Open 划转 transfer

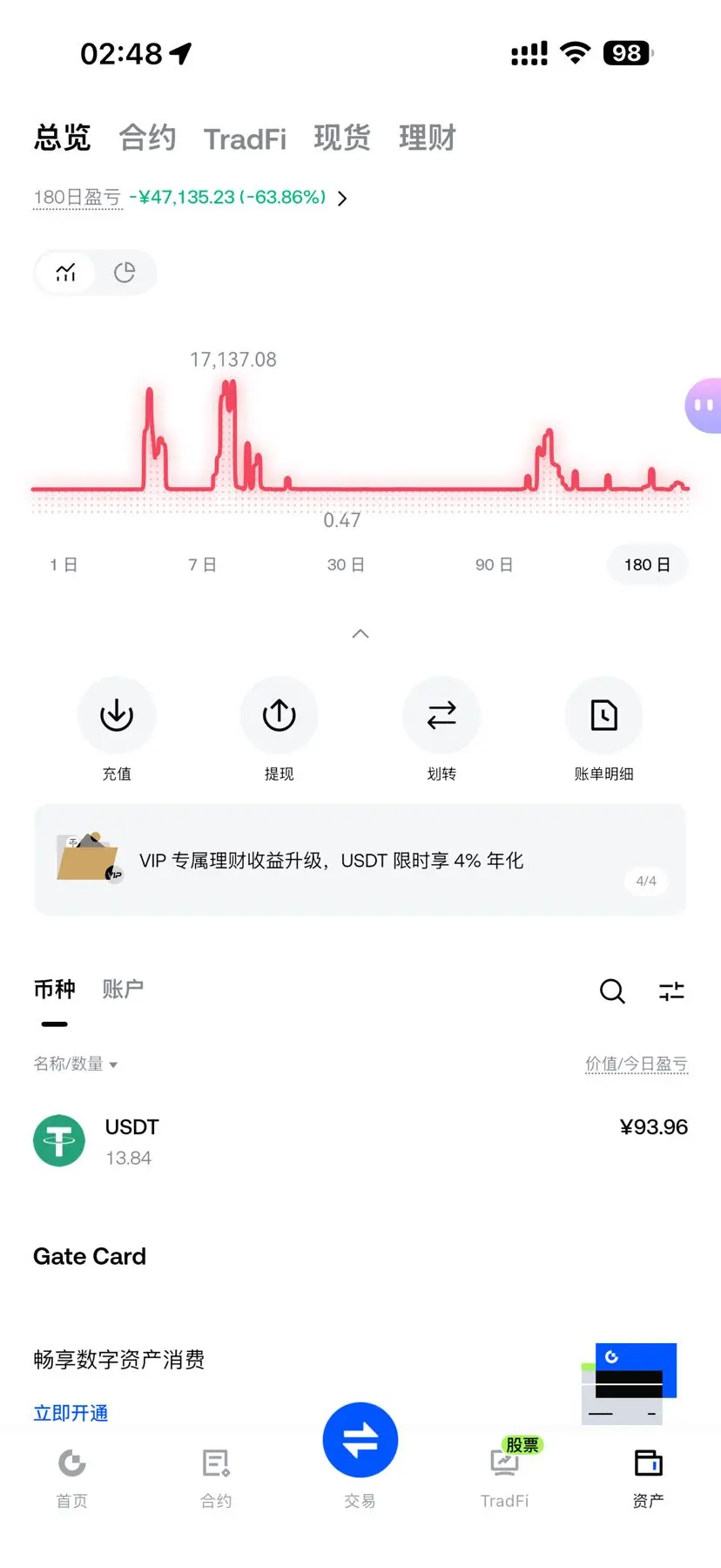pos(441,729)
